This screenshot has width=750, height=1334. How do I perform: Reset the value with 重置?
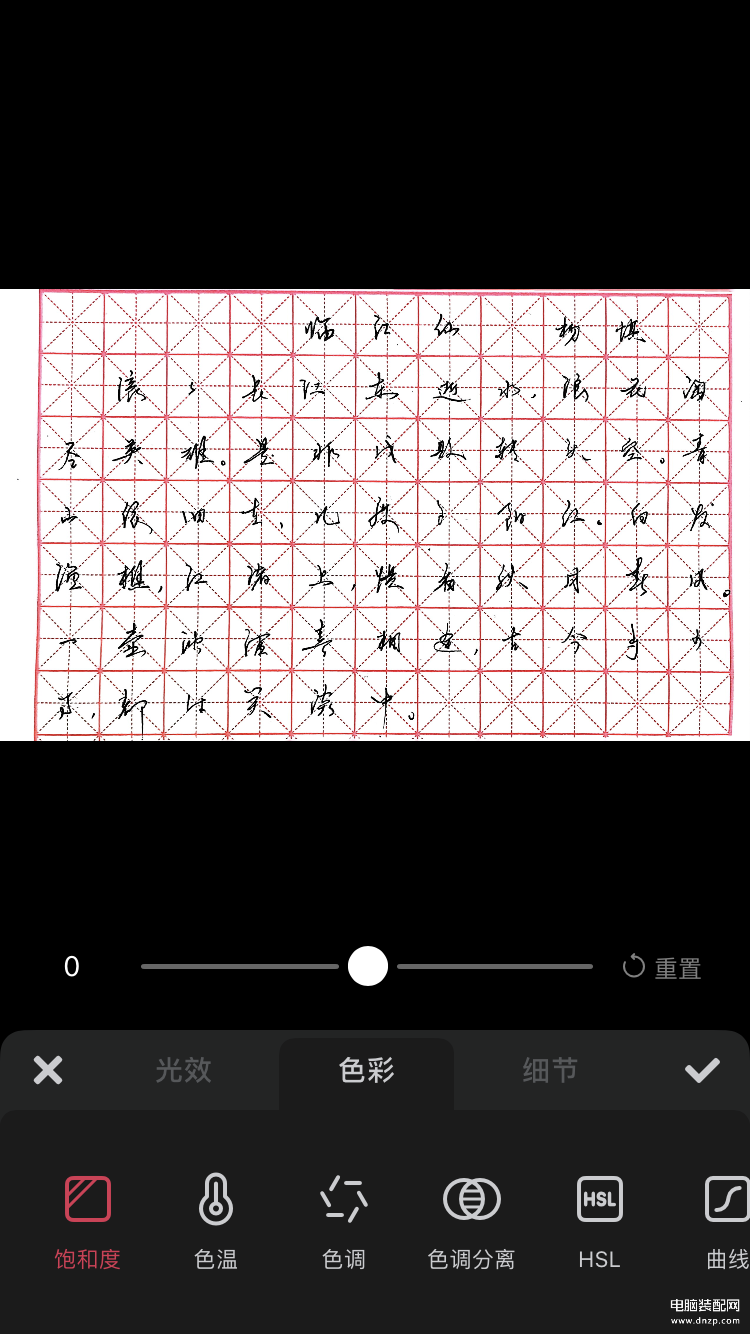662,967
